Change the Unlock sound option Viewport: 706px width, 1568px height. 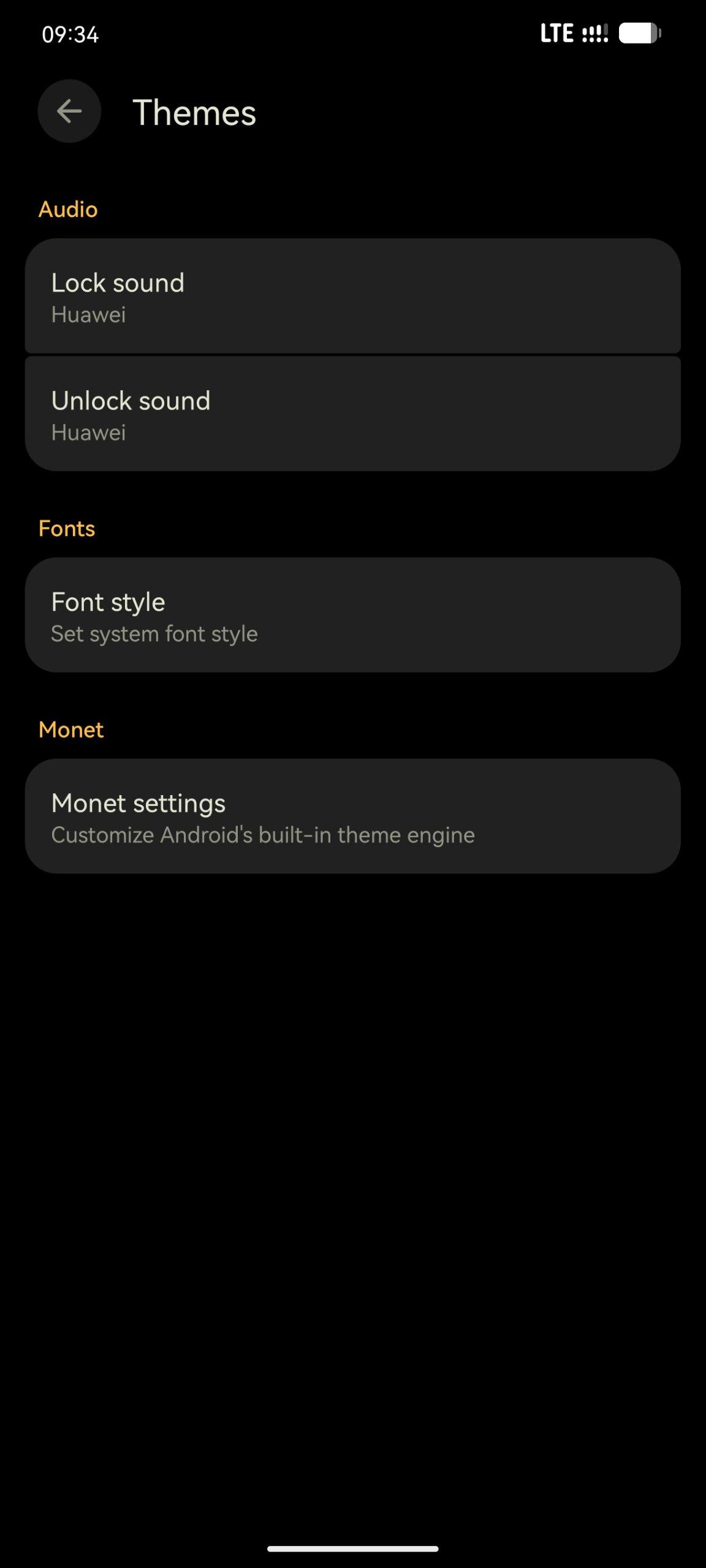pos(352,415)
